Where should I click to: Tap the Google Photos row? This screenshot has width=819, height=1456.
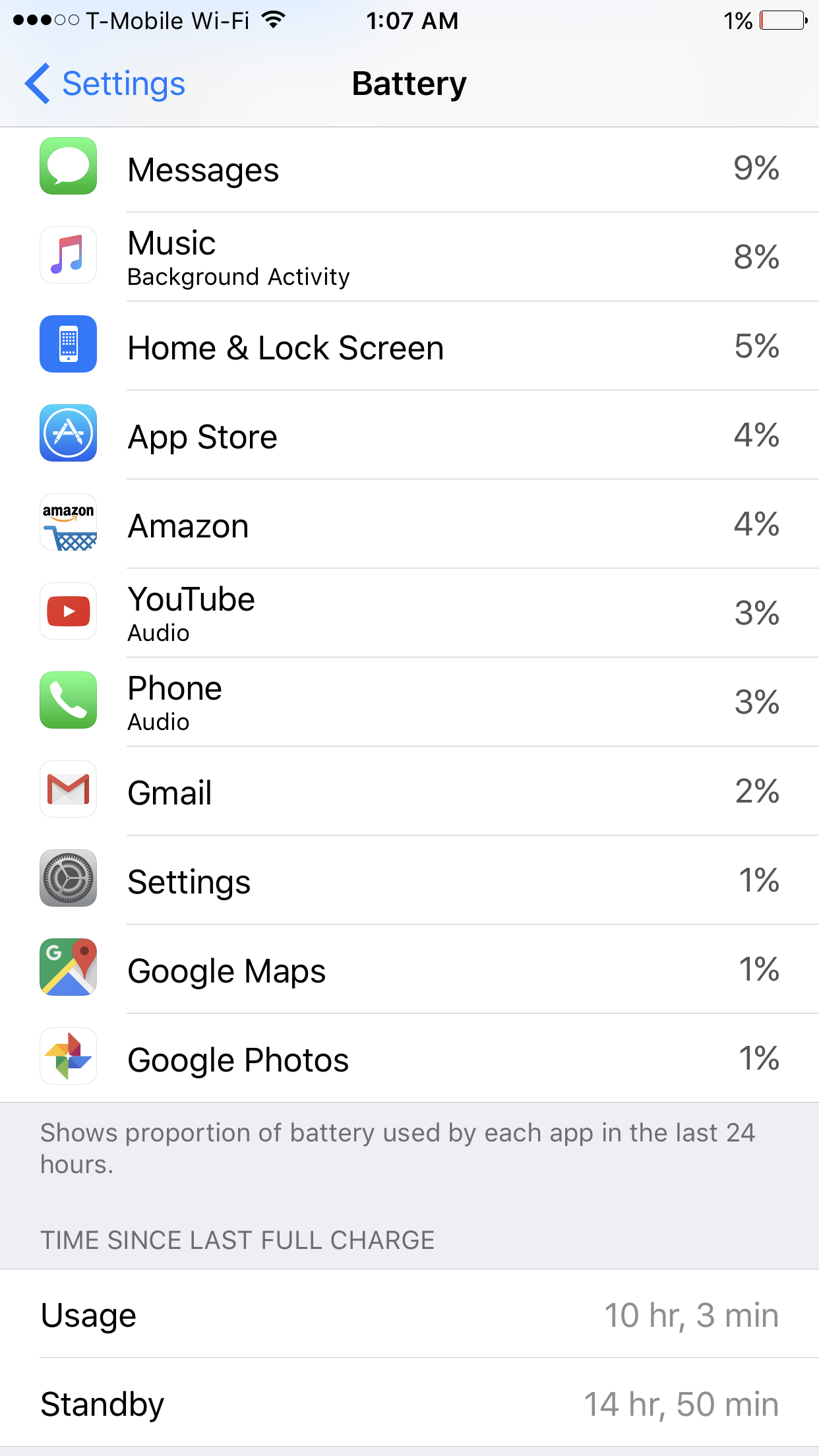click(x=409, y=1058)
